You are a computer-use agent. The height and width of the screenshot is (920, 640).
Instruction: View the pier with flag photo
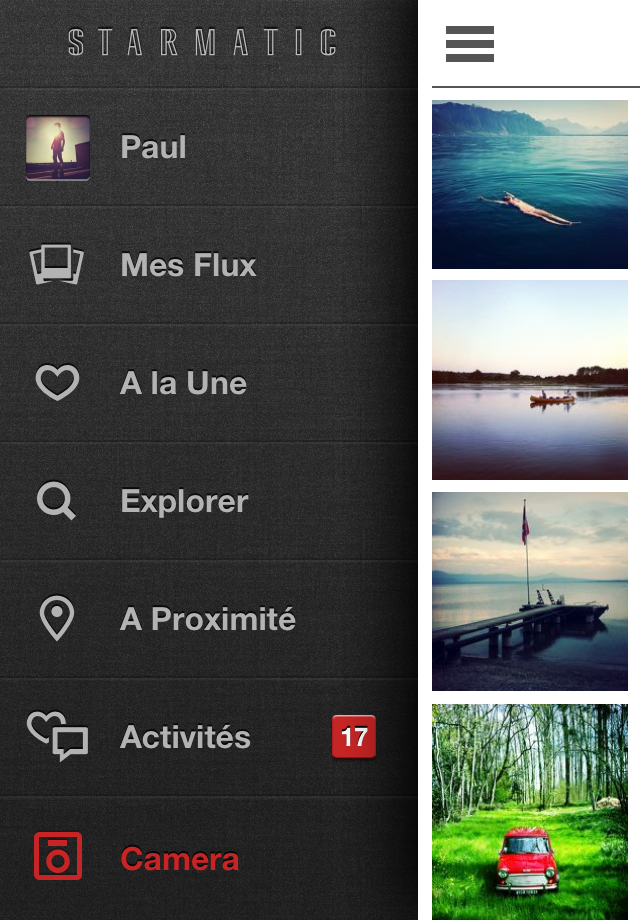coord(530,591)
